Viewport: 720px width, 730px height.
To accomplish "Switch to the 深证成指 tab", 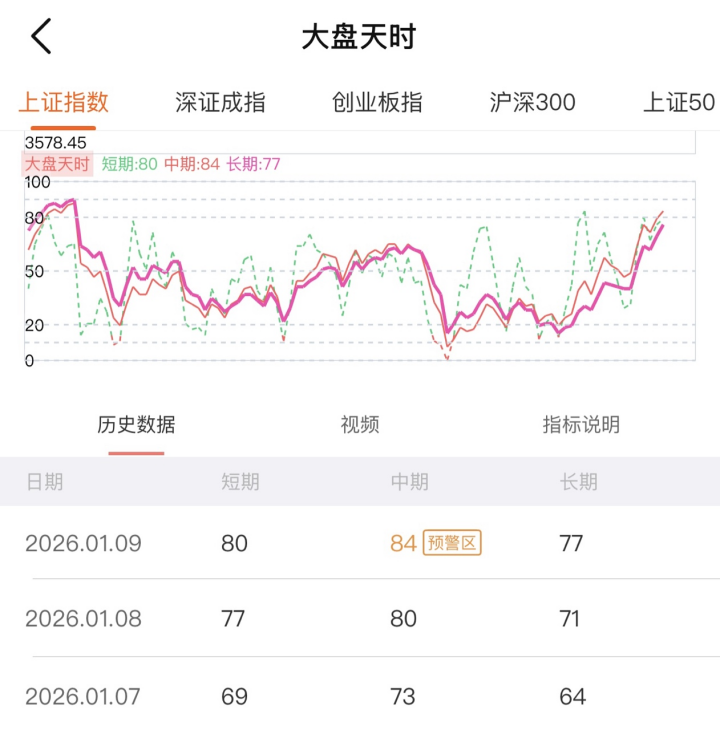I will click(220, 102).
